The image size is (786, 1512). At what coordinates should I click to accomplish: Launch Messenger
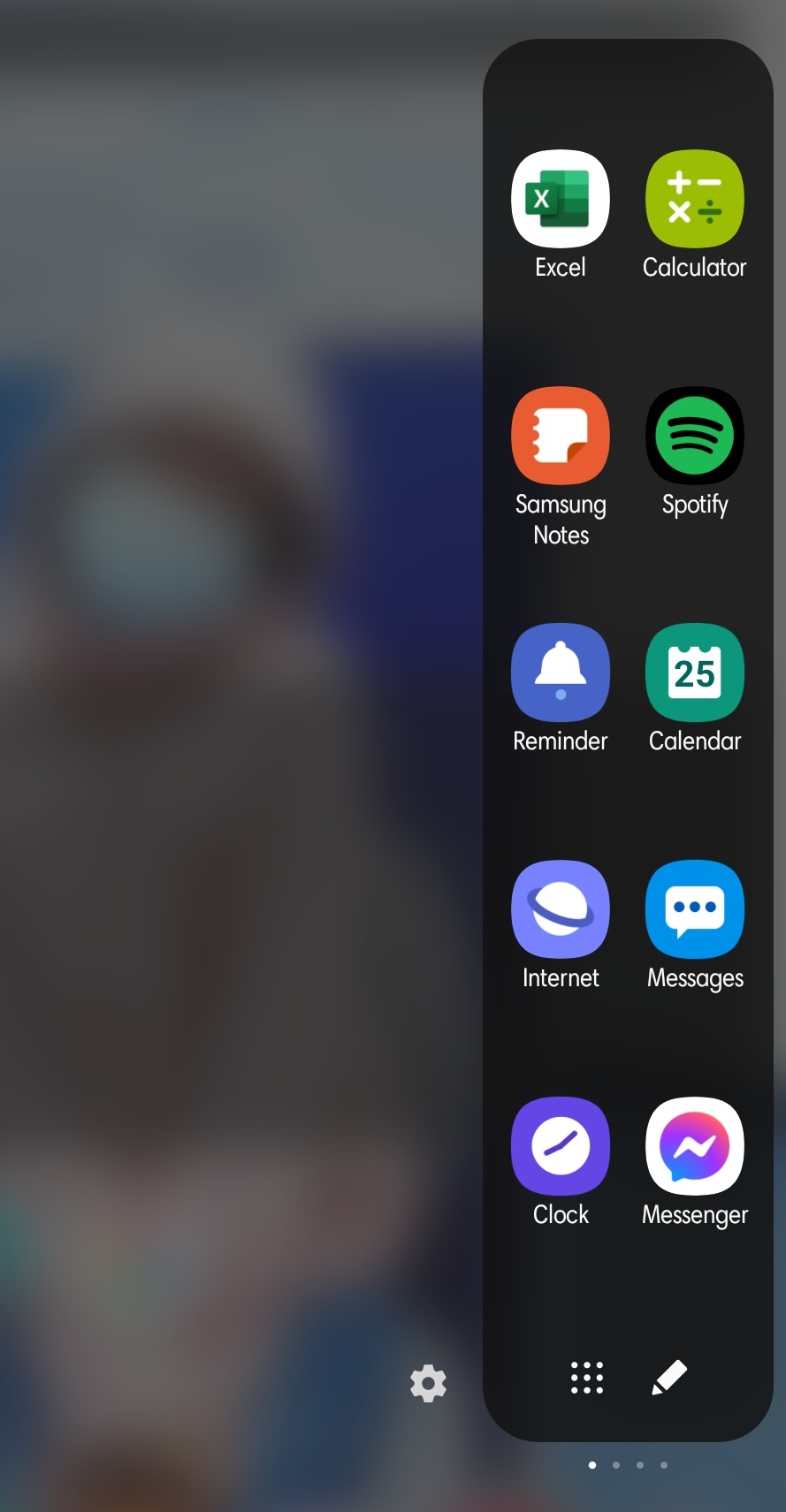[694, 1147]
